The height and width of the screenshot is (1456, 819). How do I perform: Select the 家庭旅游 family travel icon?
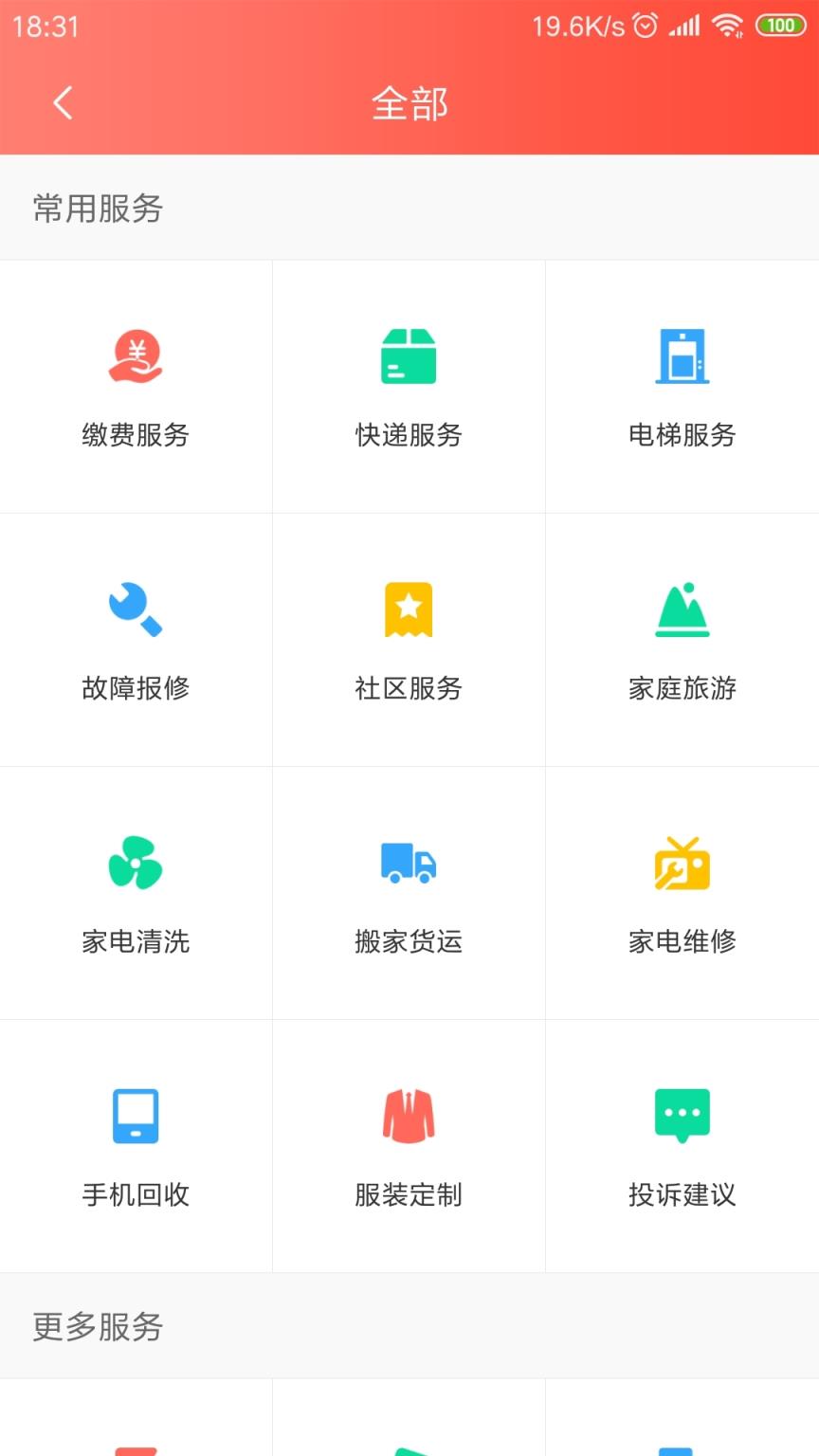pyautogui.click(x=682, y=609)
